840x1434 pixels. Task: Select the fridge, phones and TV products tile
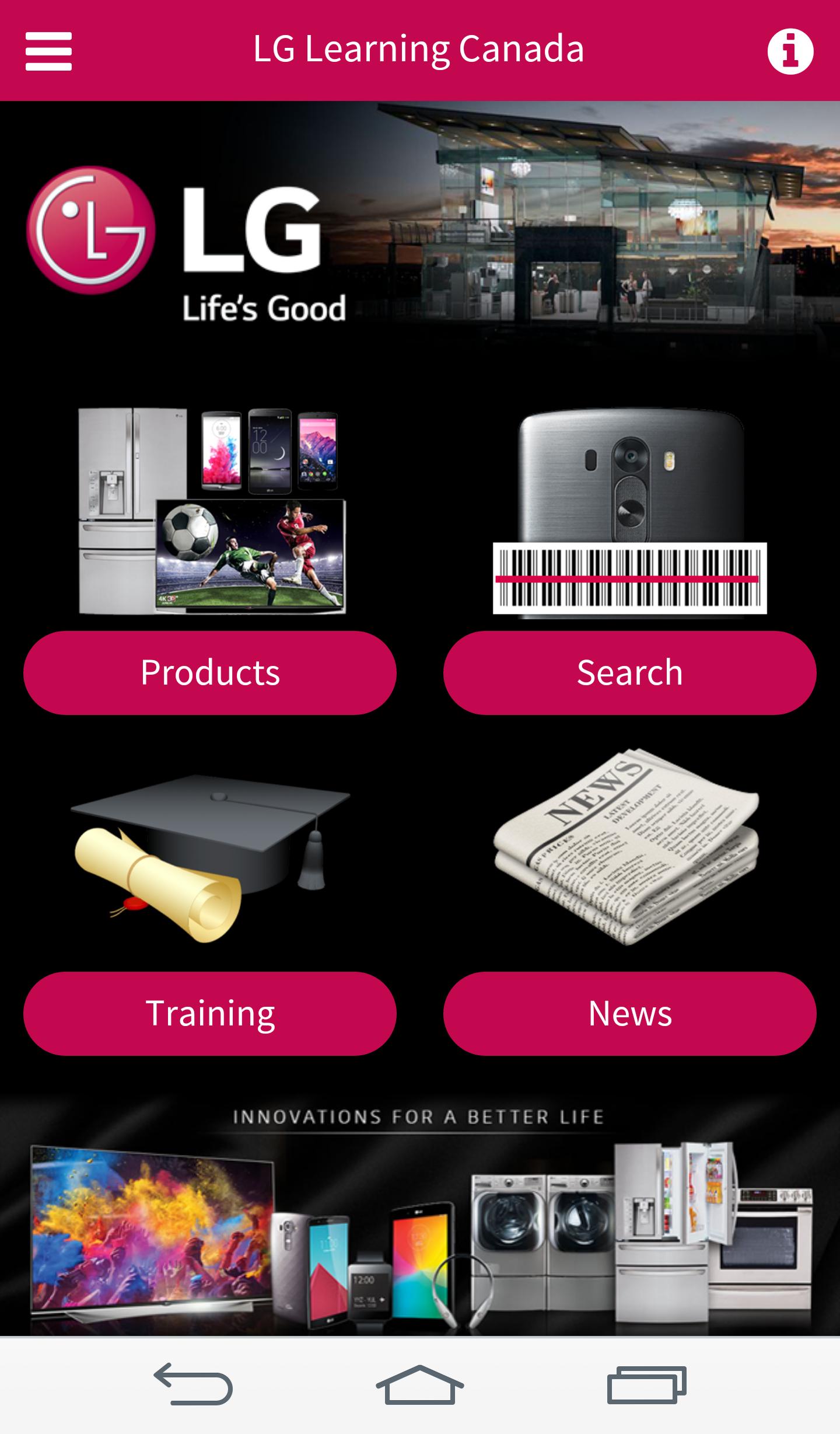pyautogui.click(x=212, y=511)
